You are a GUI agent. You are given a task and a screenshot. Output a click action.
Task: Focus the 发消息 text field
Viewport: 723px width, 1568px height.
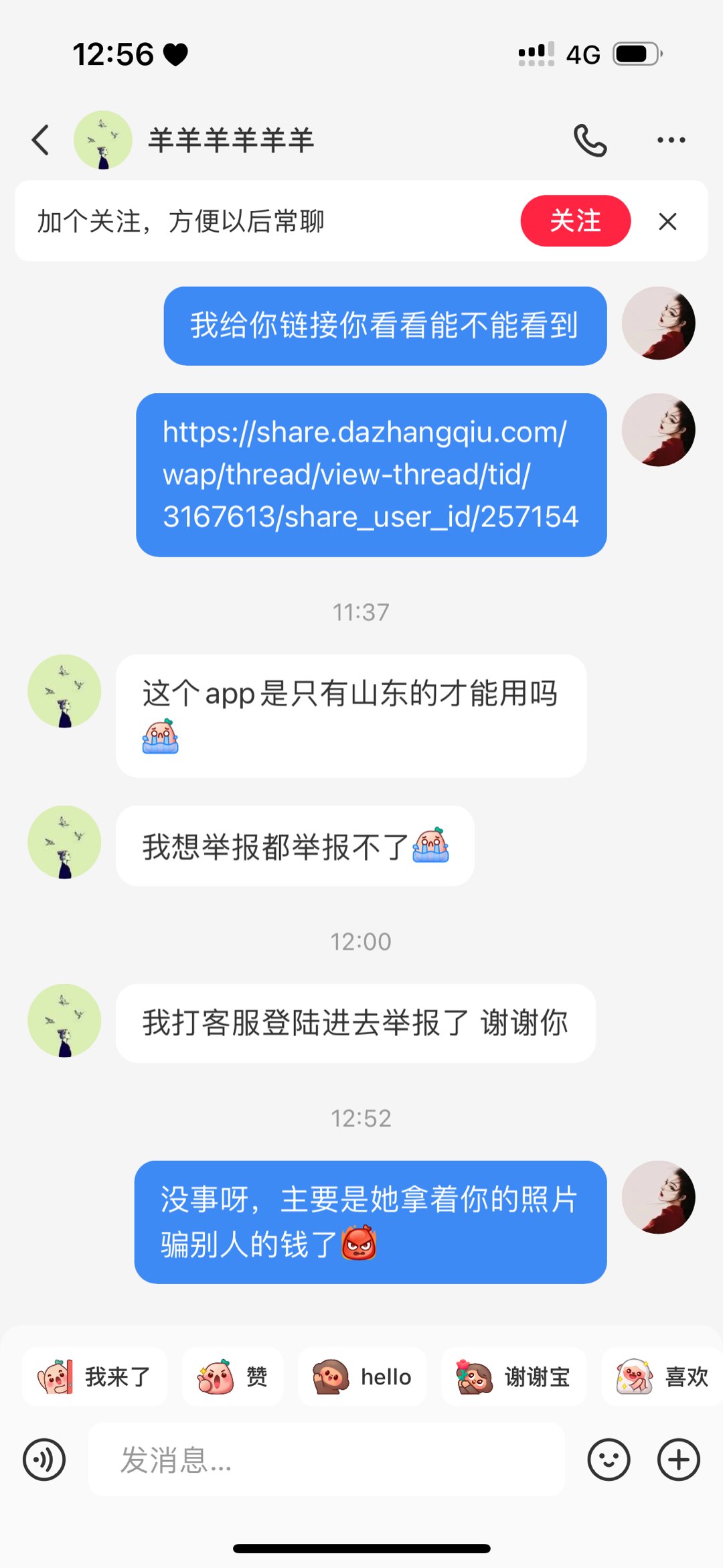pos(327,1459)
